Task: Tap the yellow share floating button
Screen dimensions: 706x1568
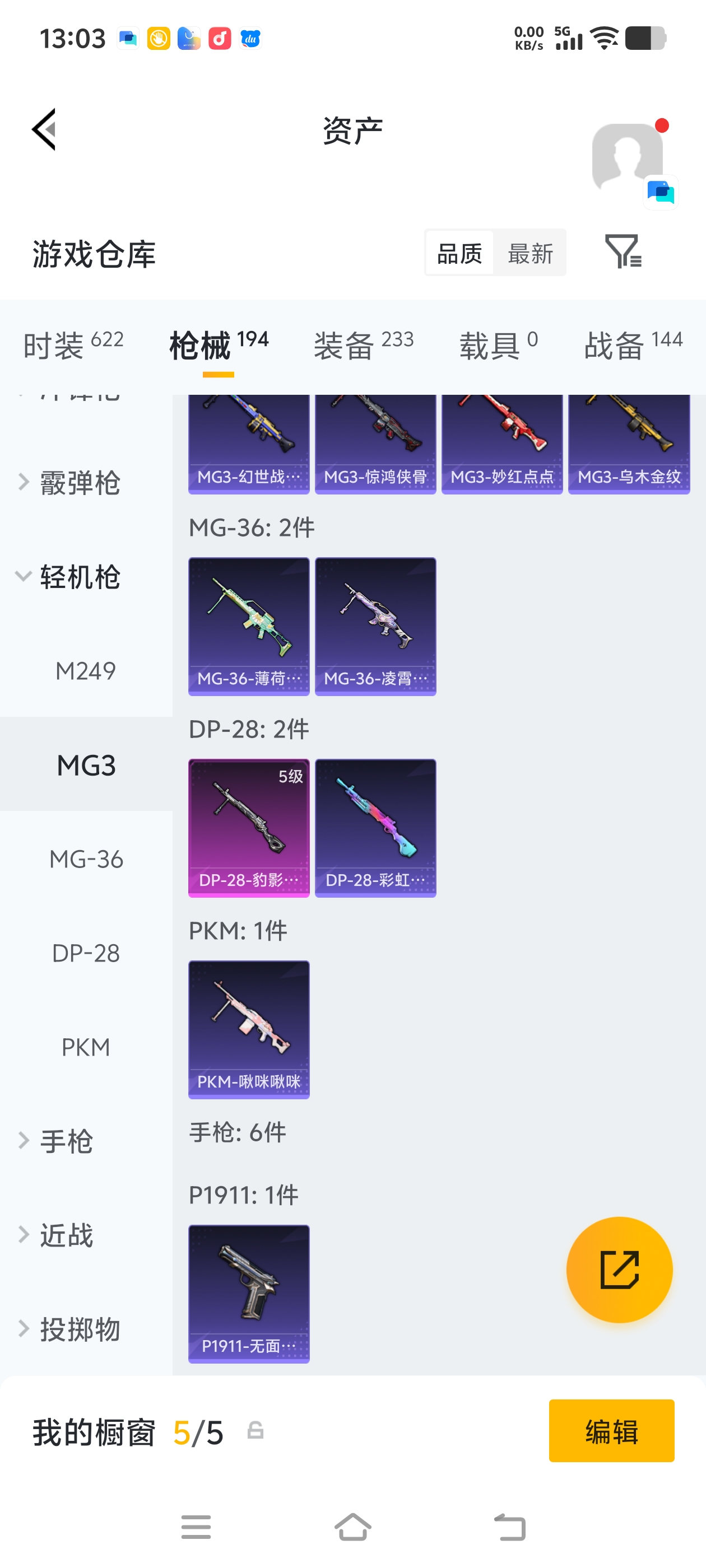Action: 619,1269
